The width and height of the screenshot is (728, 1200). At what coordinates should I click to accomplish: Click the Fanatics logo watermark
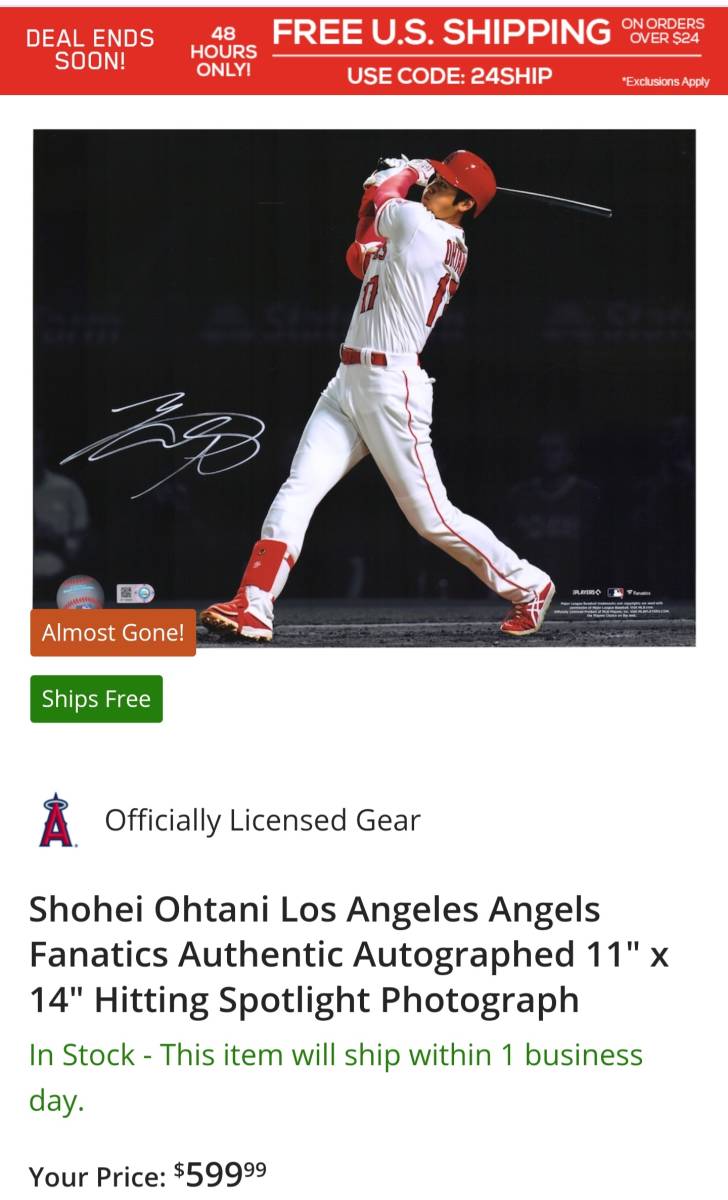pyautogui.click(x=637, y=592)
